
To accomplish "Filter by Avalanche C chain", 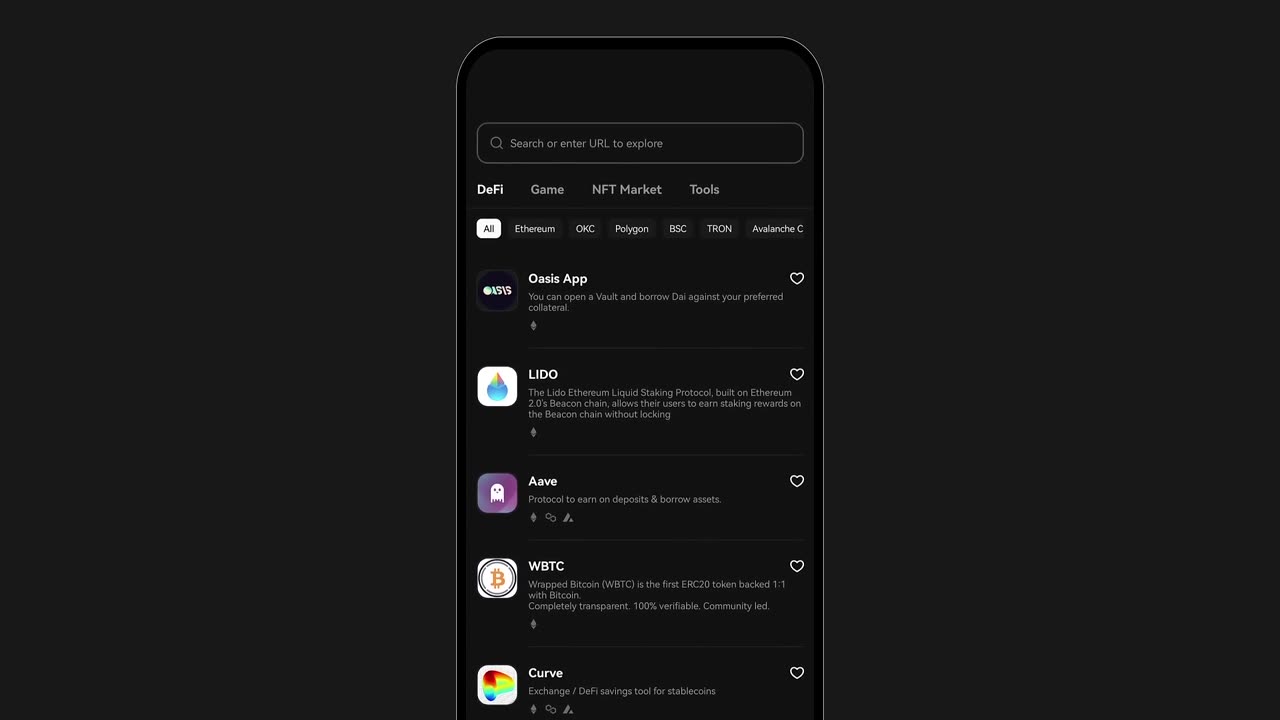I will pyautogui.click(x=777, y=229).
